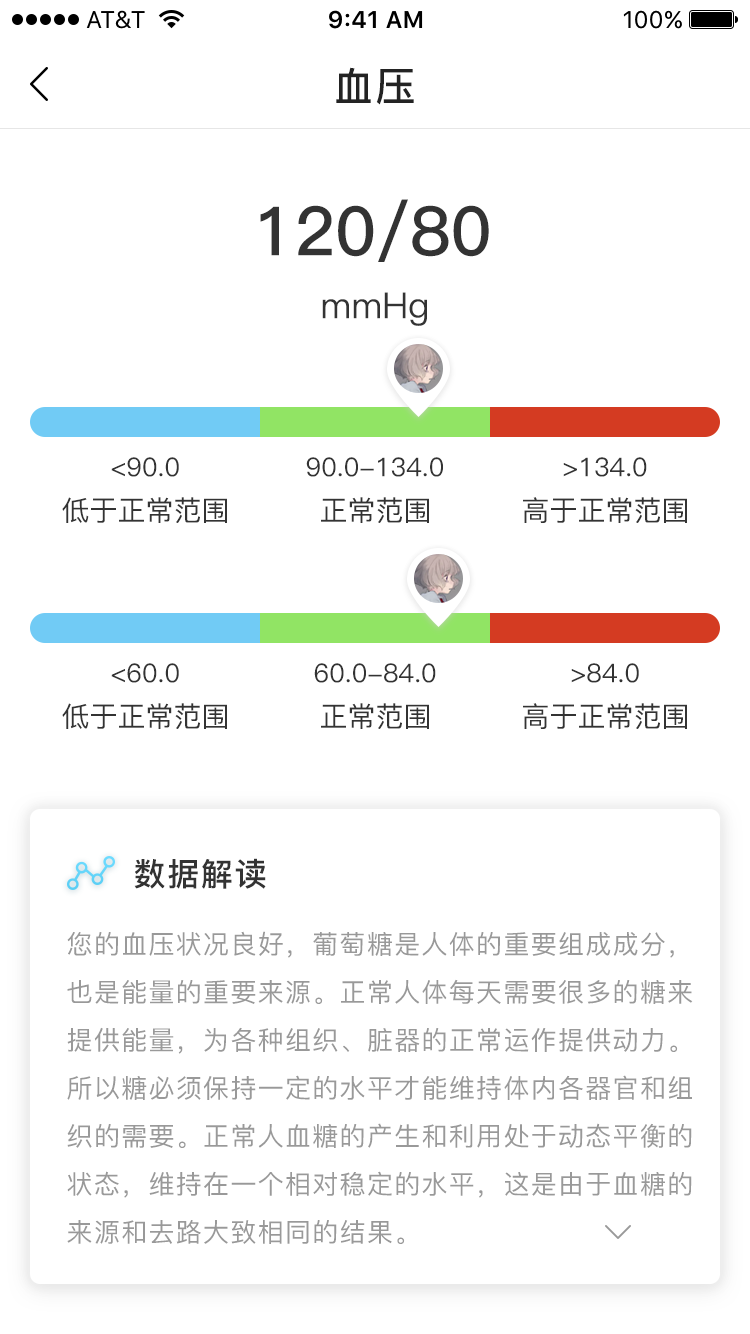Tap the cellular signal dots icon

[x=40, y=18]
